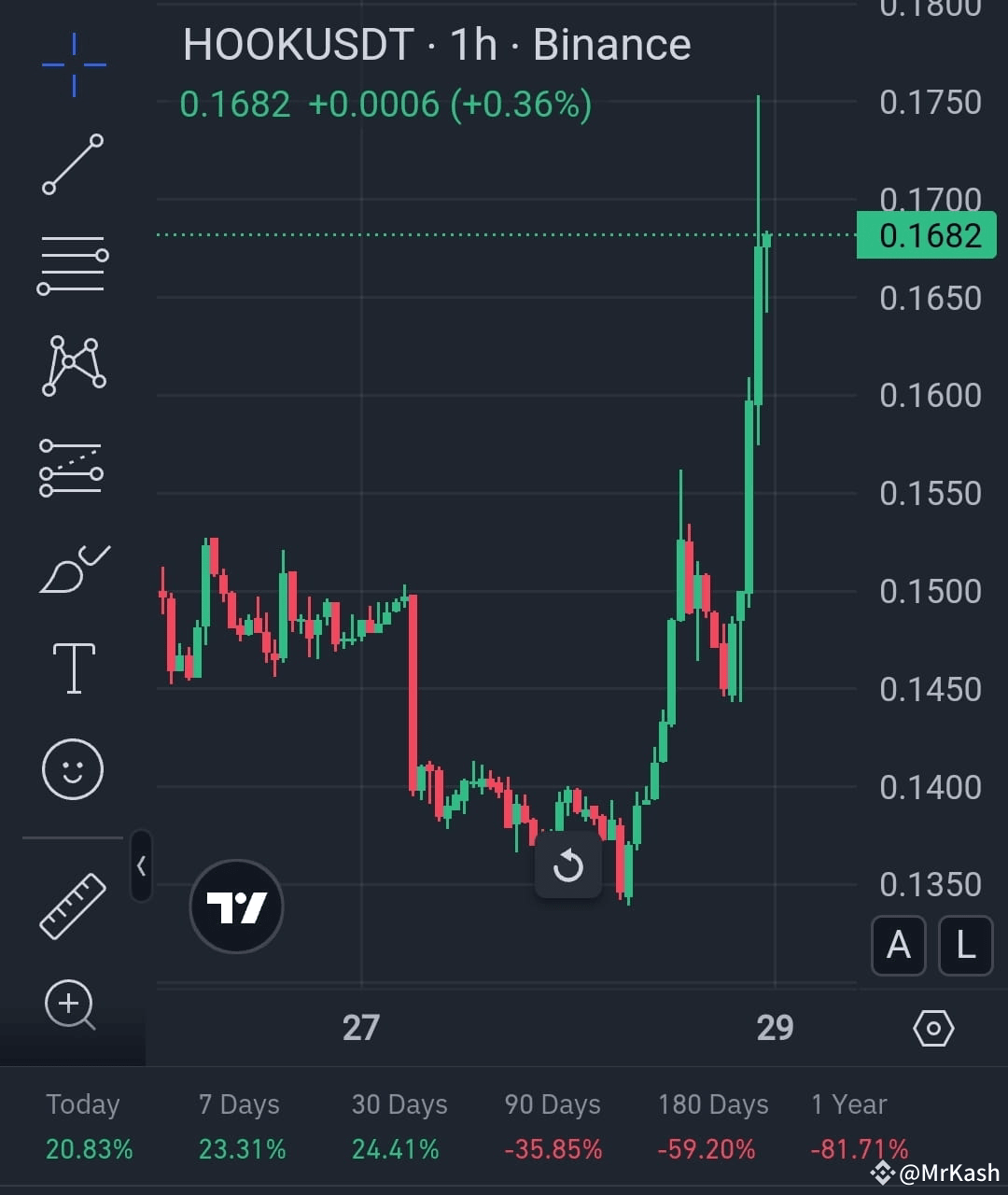The width and height of the screenshot is (1008, 1195).
Task: Toggle the object tree eye icon
Action: pyautogui.click(x=933, y=1028)
